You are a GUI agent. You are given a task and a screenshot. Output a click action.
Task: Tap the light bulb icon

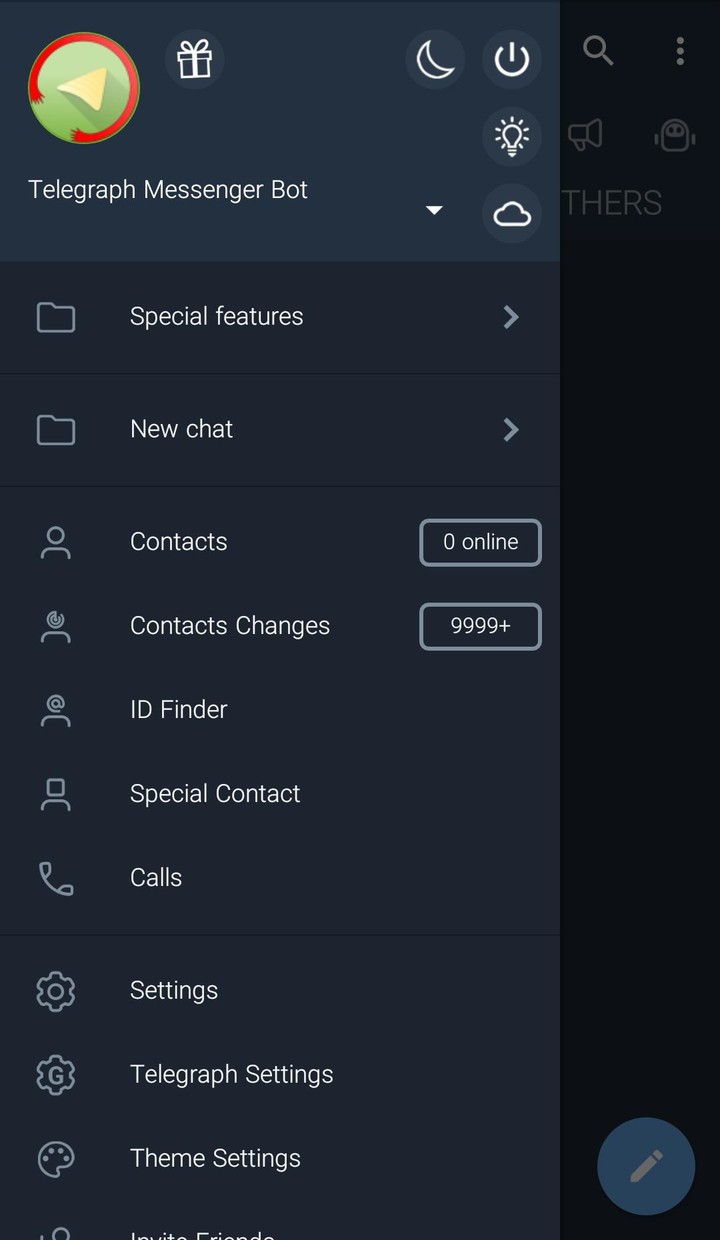point(512,137)
